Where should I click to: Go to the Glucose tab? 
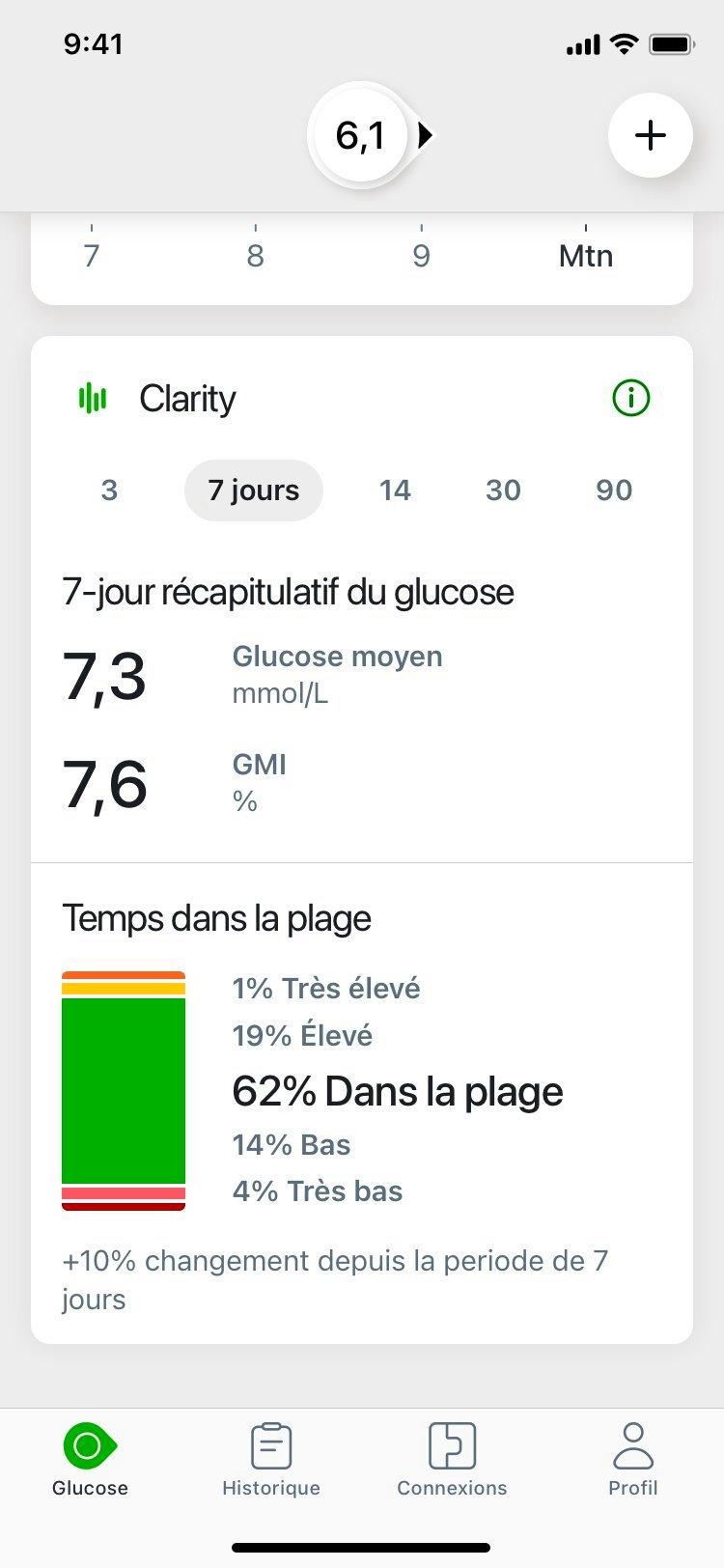90,1459
